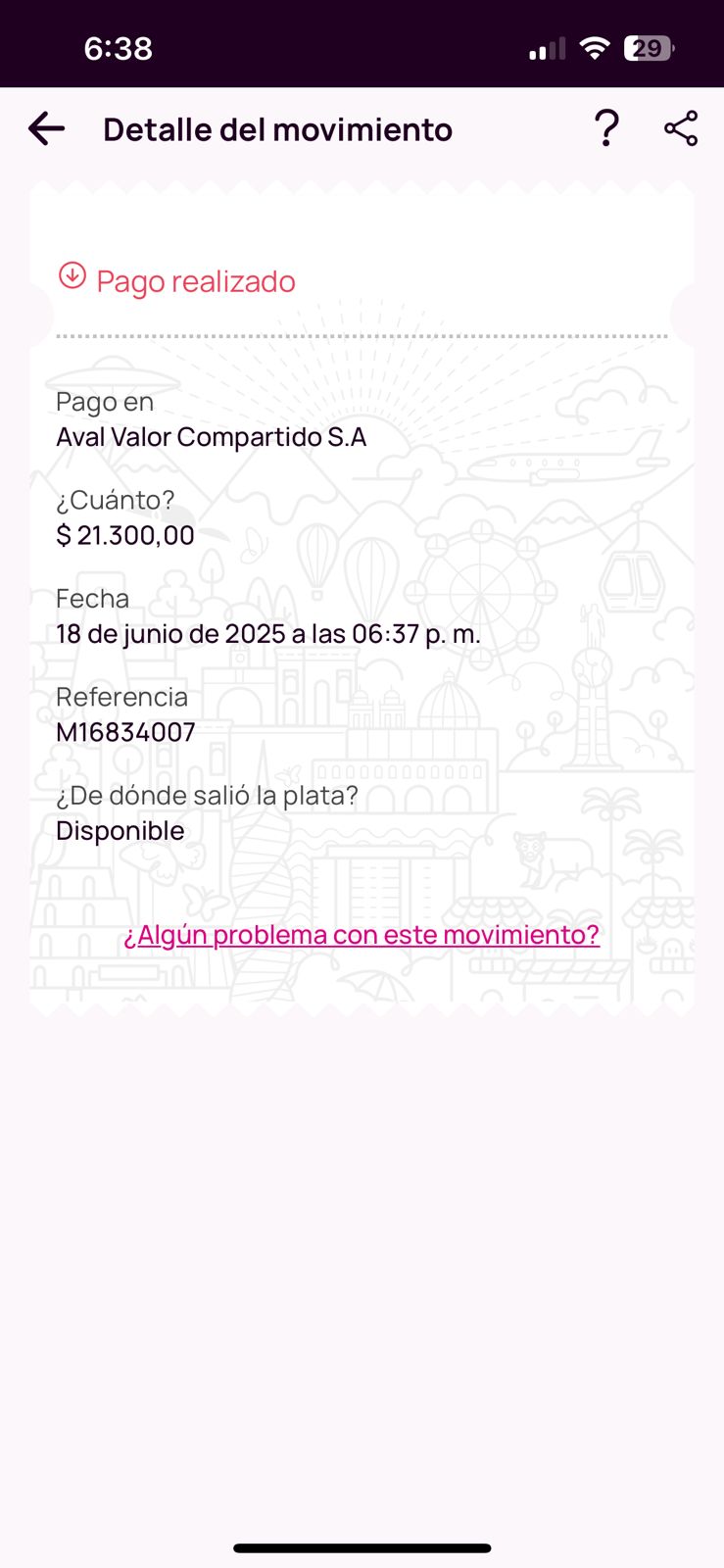Go back using the arrow icon

tap(46, 128)
